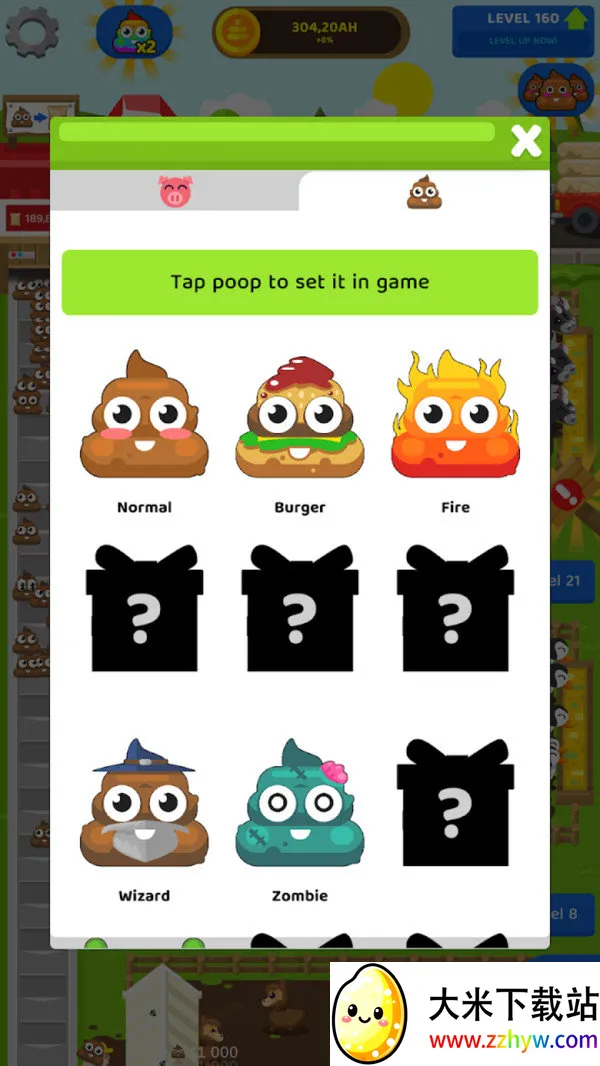Switch to the pig tab

pos(175,191)
